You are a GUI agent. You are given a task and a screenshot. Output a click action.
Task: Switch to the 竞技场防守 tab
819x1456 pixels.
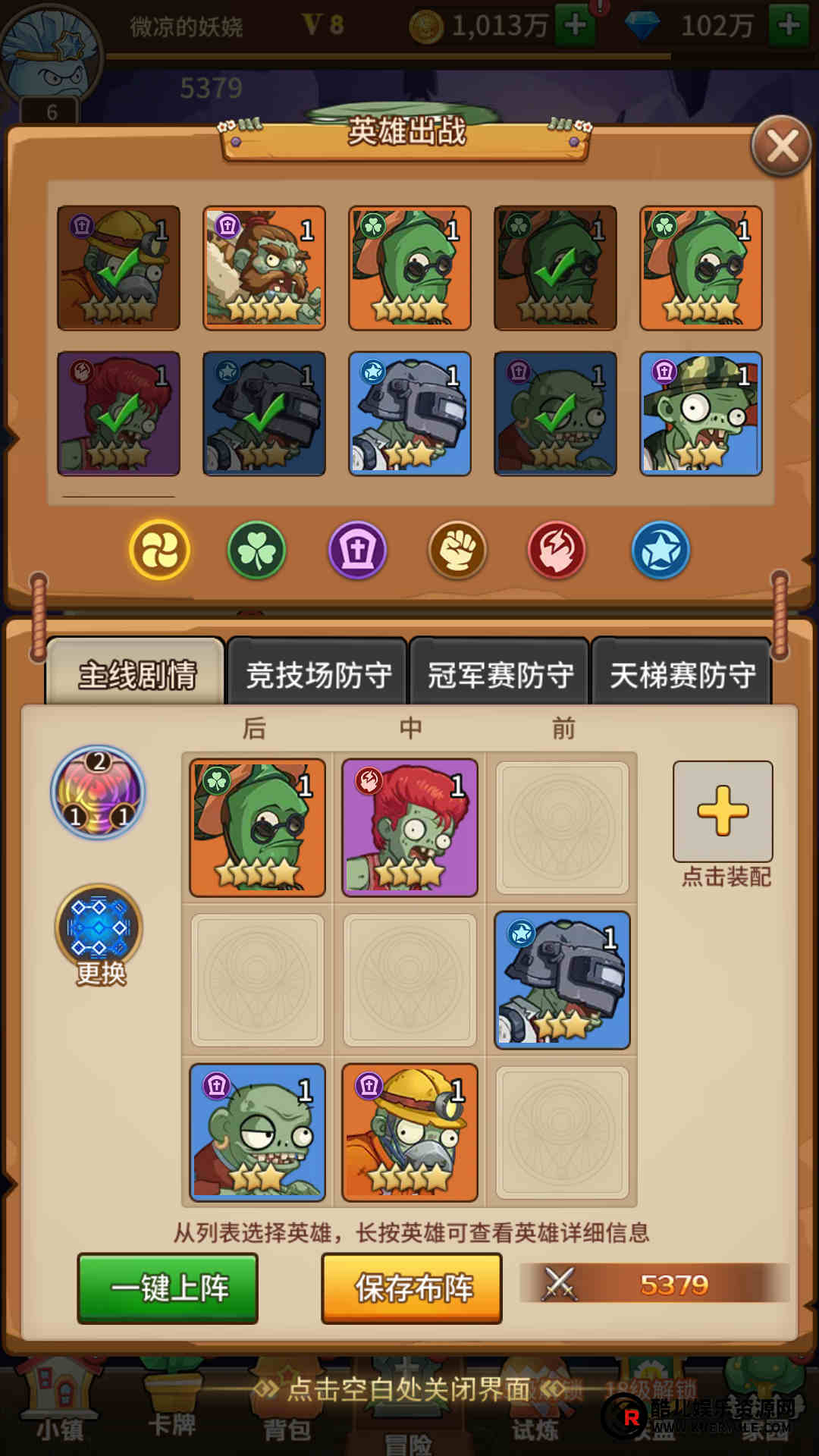[x=318, y=674]
